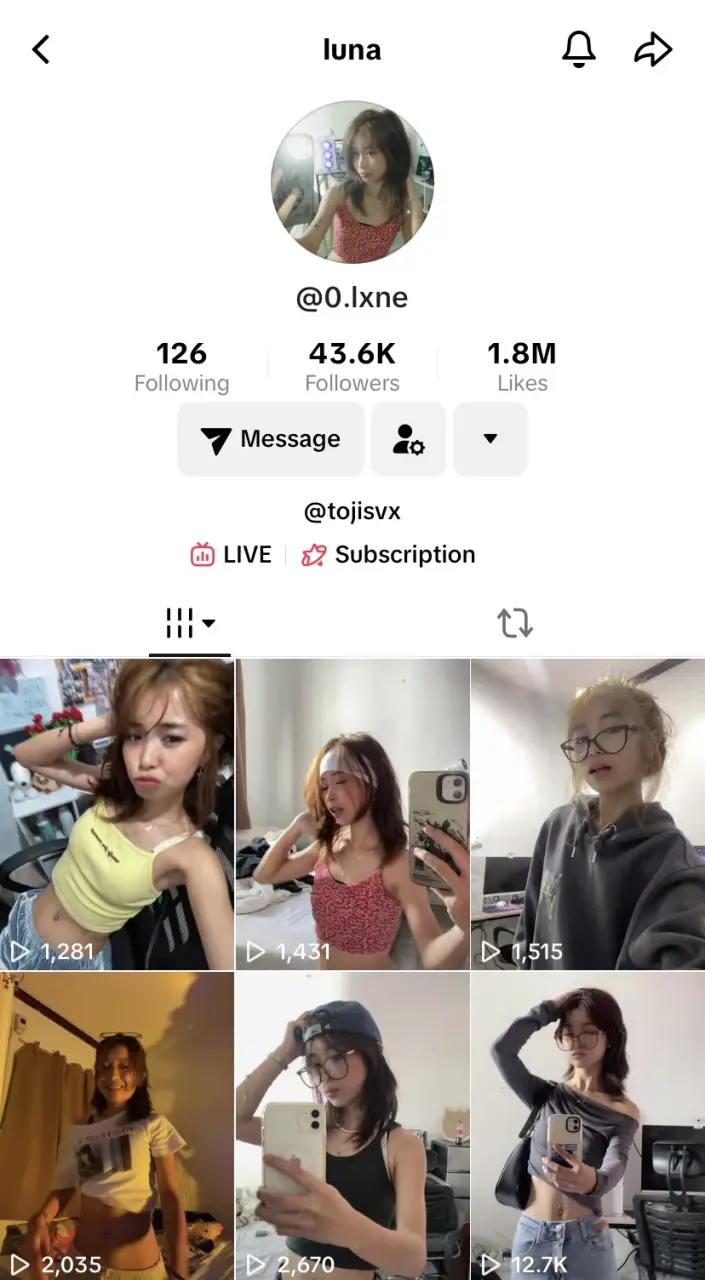705x1280 pixels.
Task: Open the LIVE link
Action: point(231,555)
